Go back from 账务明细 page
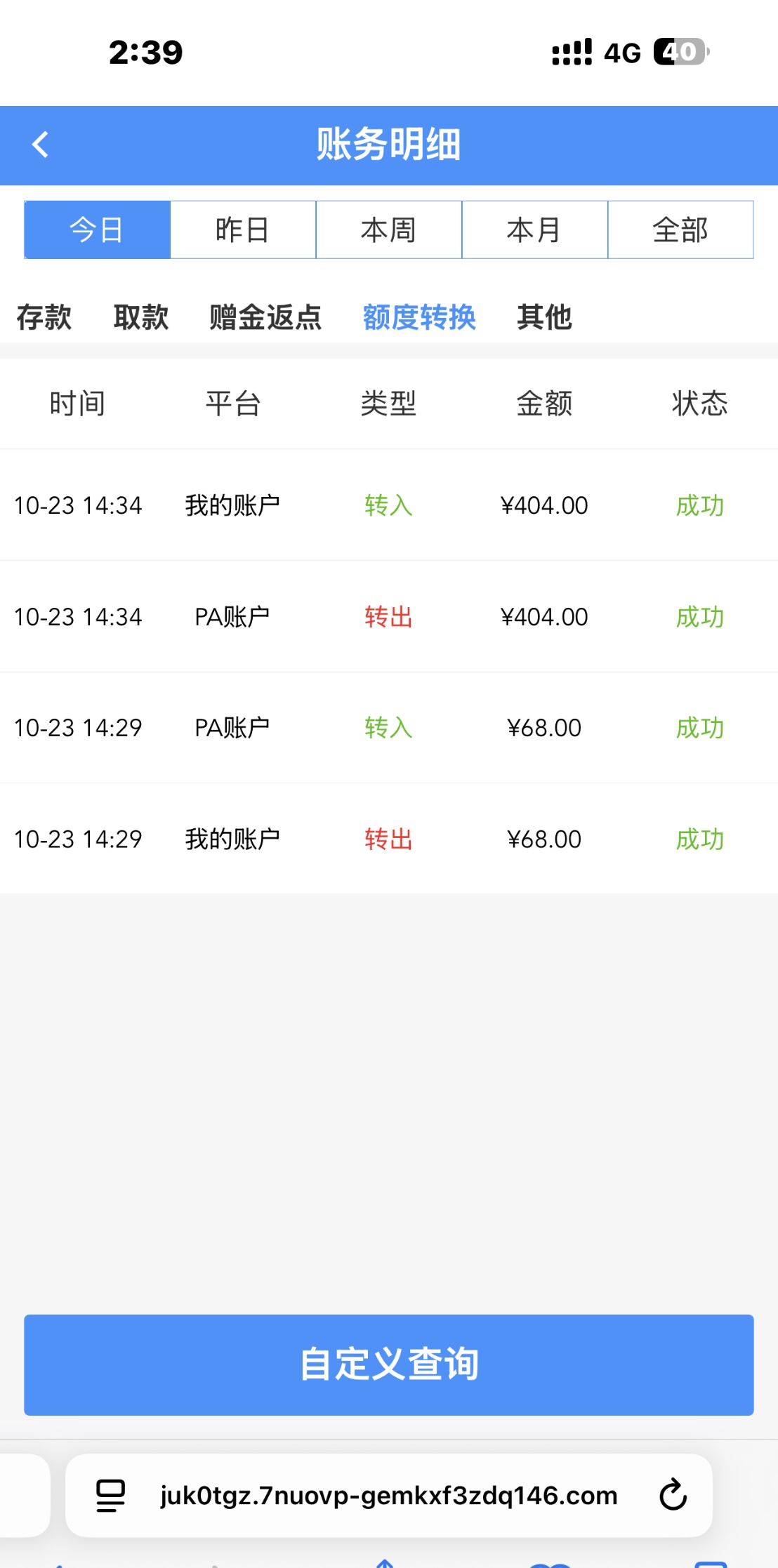The width and height of the screenshot is (778, 1568). (41, 145)
